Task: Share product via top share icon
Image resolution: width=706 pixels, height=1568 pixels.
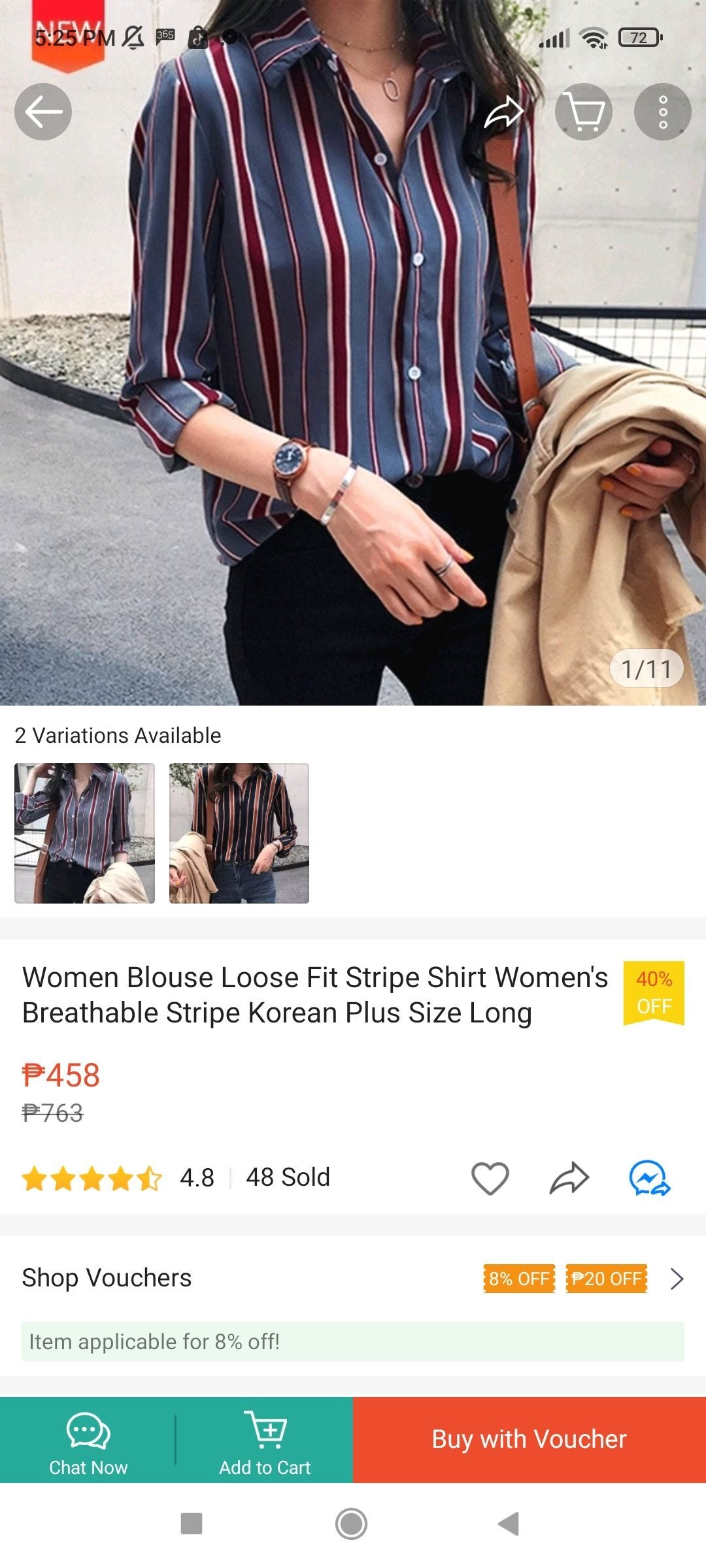Action: tap(503, 112)
